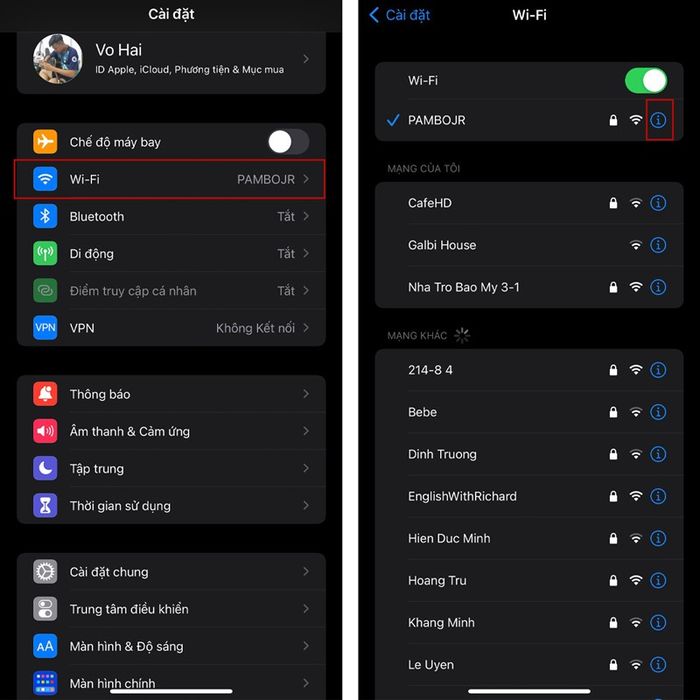Open info icon for Galbi House
The image size is (700, 700).
pyautogui.click(x=658, y=245)
